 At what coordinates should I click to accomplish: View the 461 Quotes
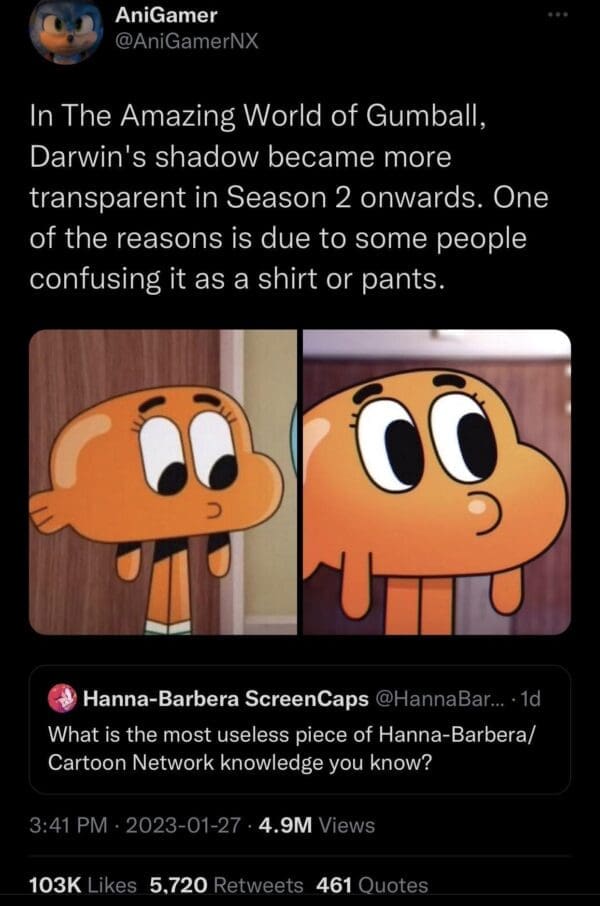(x=371, y=885)
